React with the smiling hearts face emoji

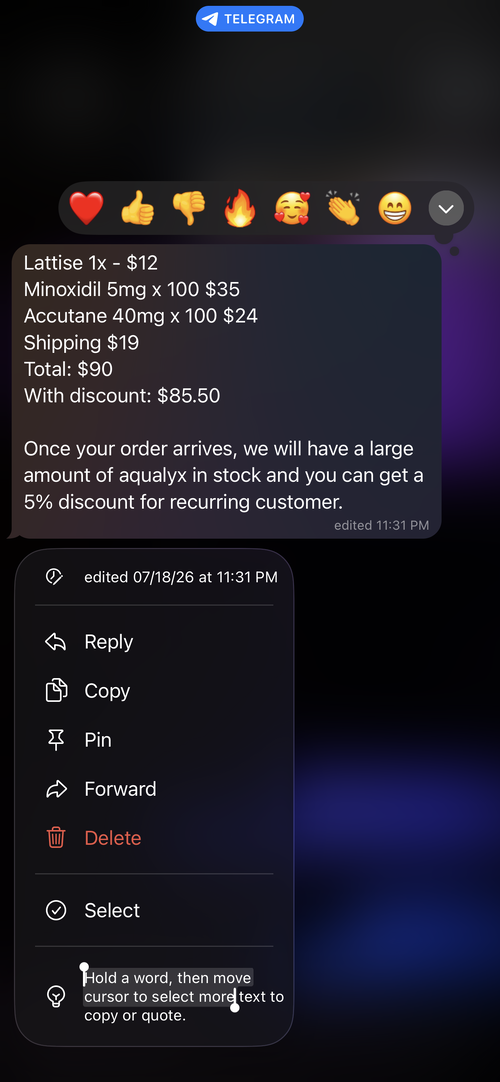[292, 208]
